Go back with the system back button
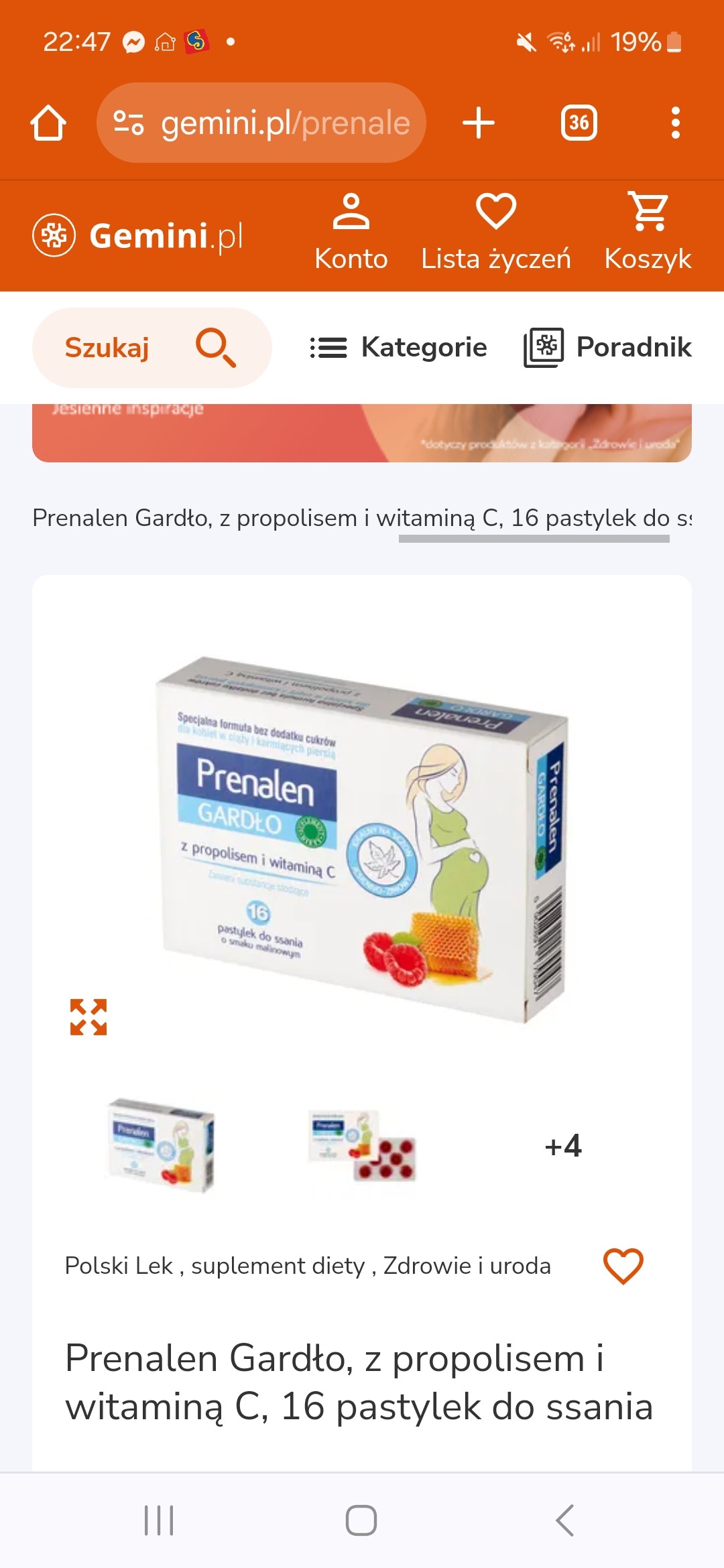Viewport: 724px width, 1568px height. pyautogui.click(x=564, y=1520)
